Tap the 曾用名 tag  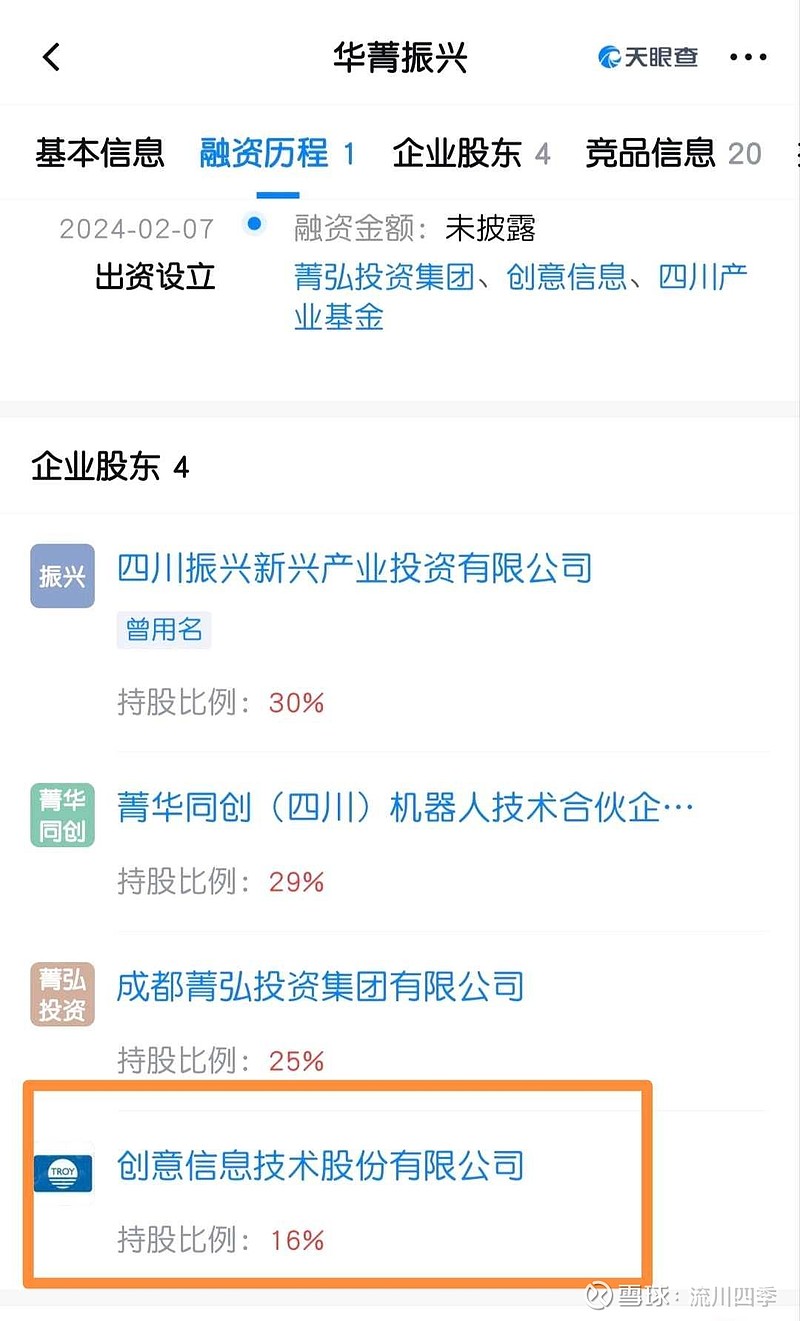point(164,629)
